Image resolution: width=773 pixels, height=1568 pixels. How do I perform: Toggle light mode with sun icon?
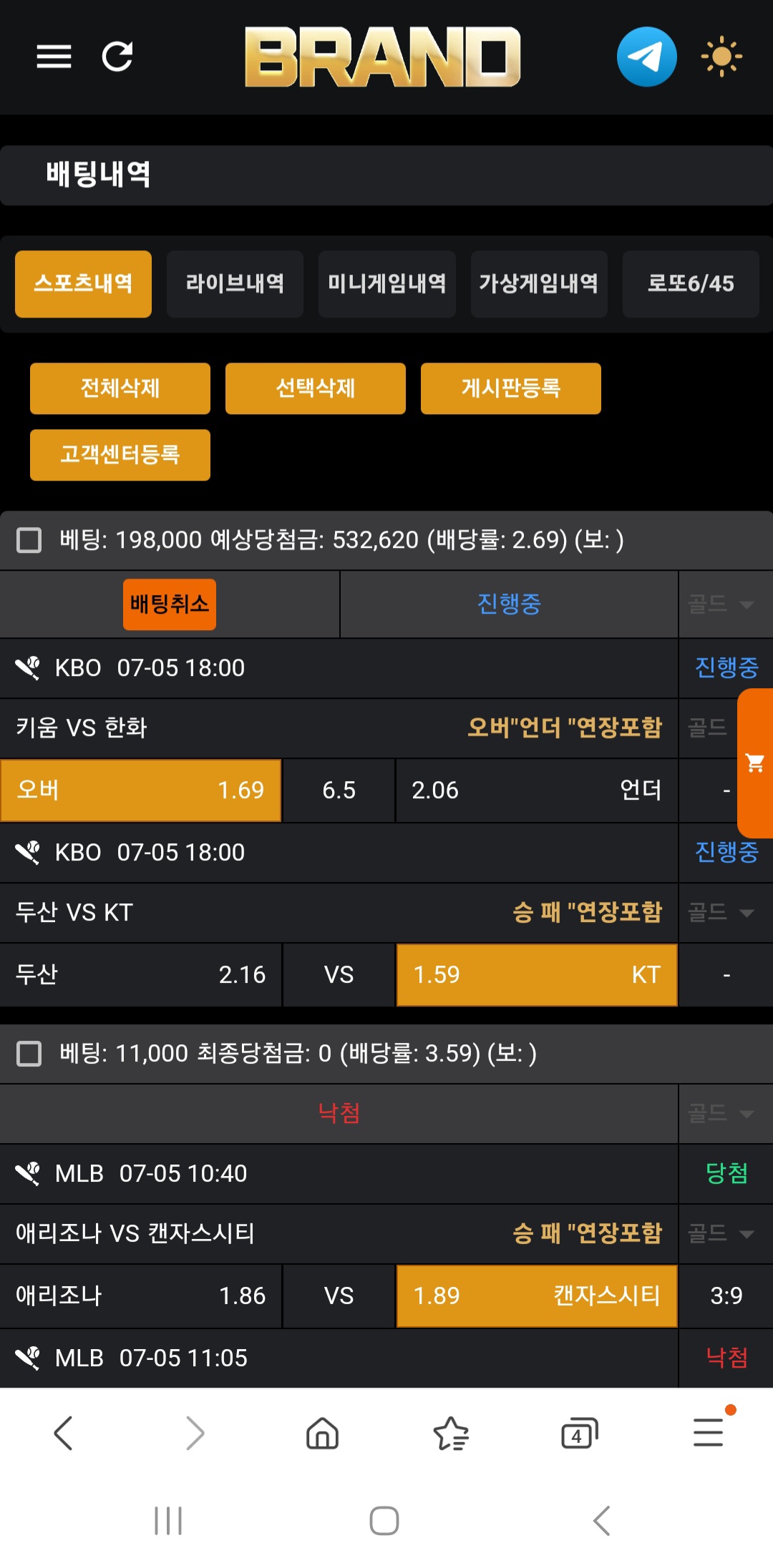point(721,57)
